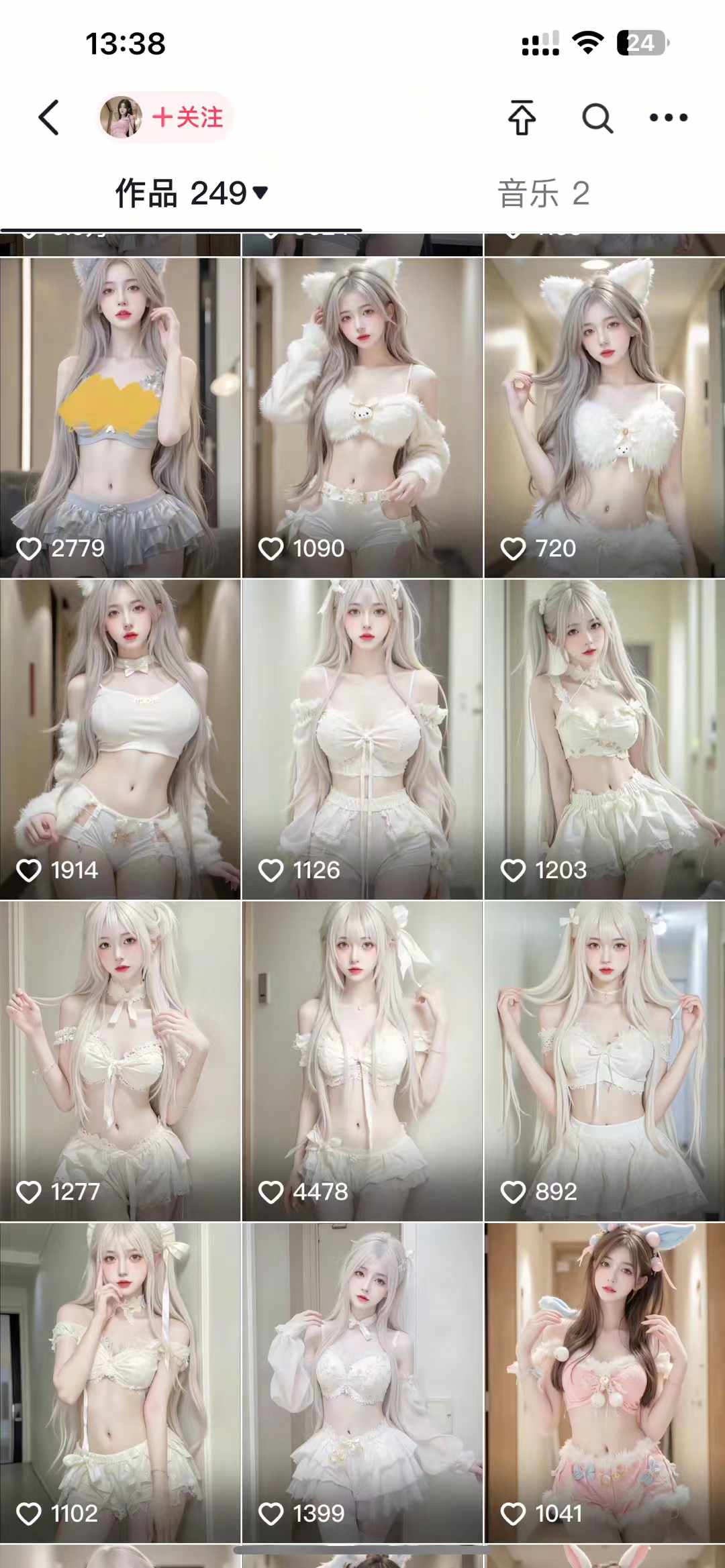Open the post with 1090 likes
Screen dimensions: 725x1568
[x=362, y=417]
